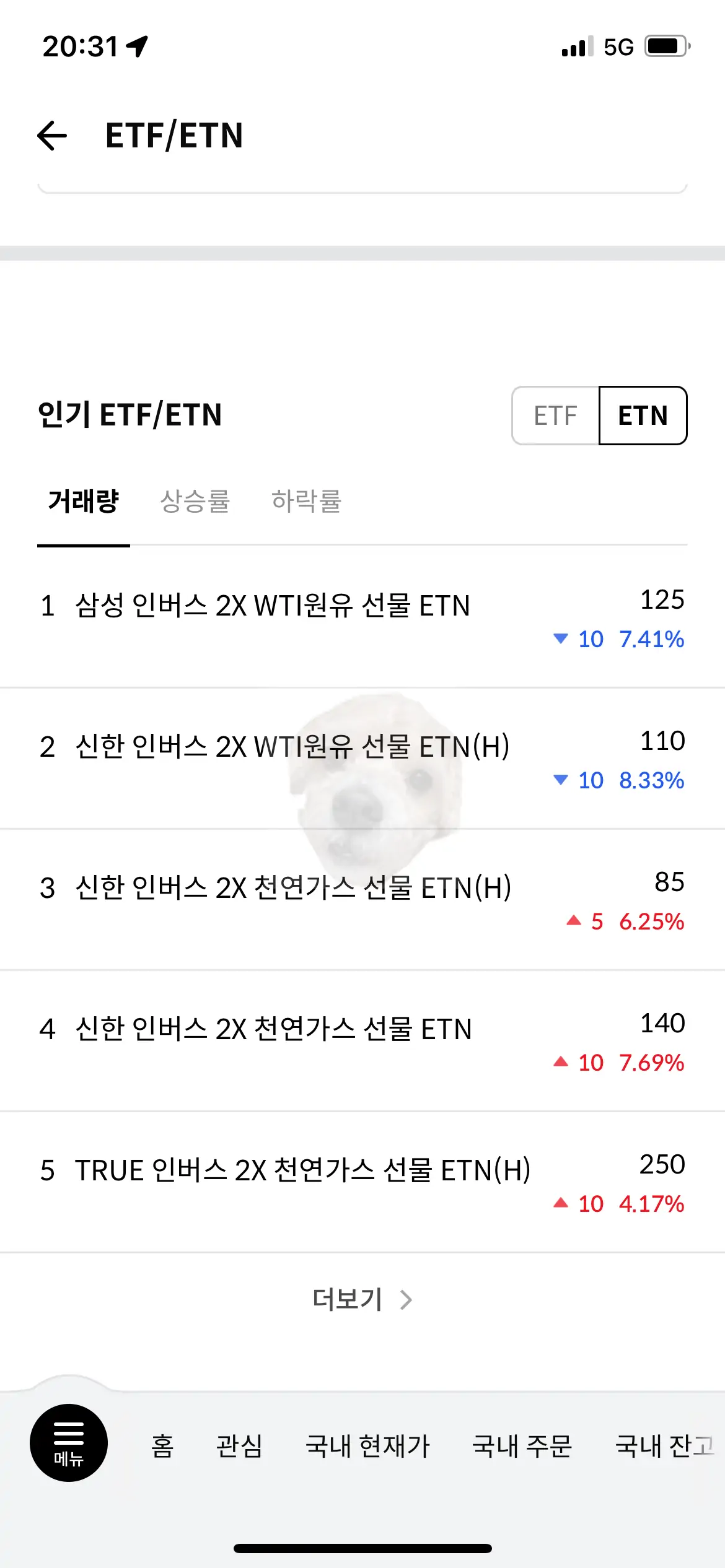Switch to the 하락률 tab
This screenshot has height=1568, width=725.
308,502
